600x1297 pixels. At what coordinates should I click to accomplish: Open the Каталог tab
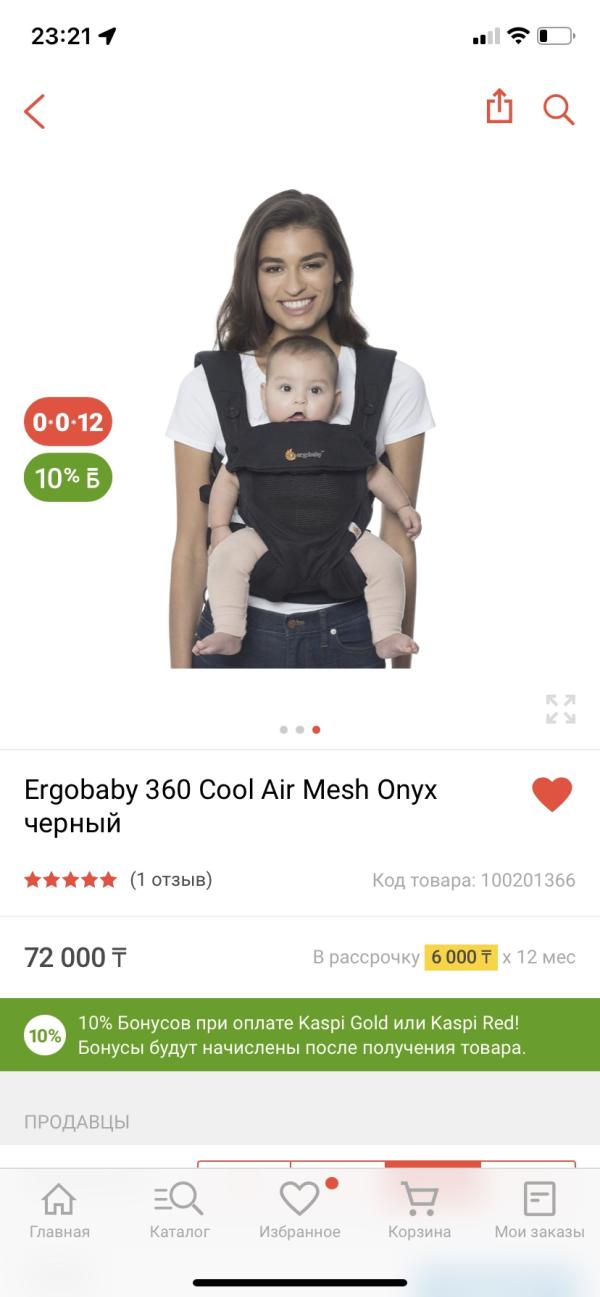[x=179, y=1210]
